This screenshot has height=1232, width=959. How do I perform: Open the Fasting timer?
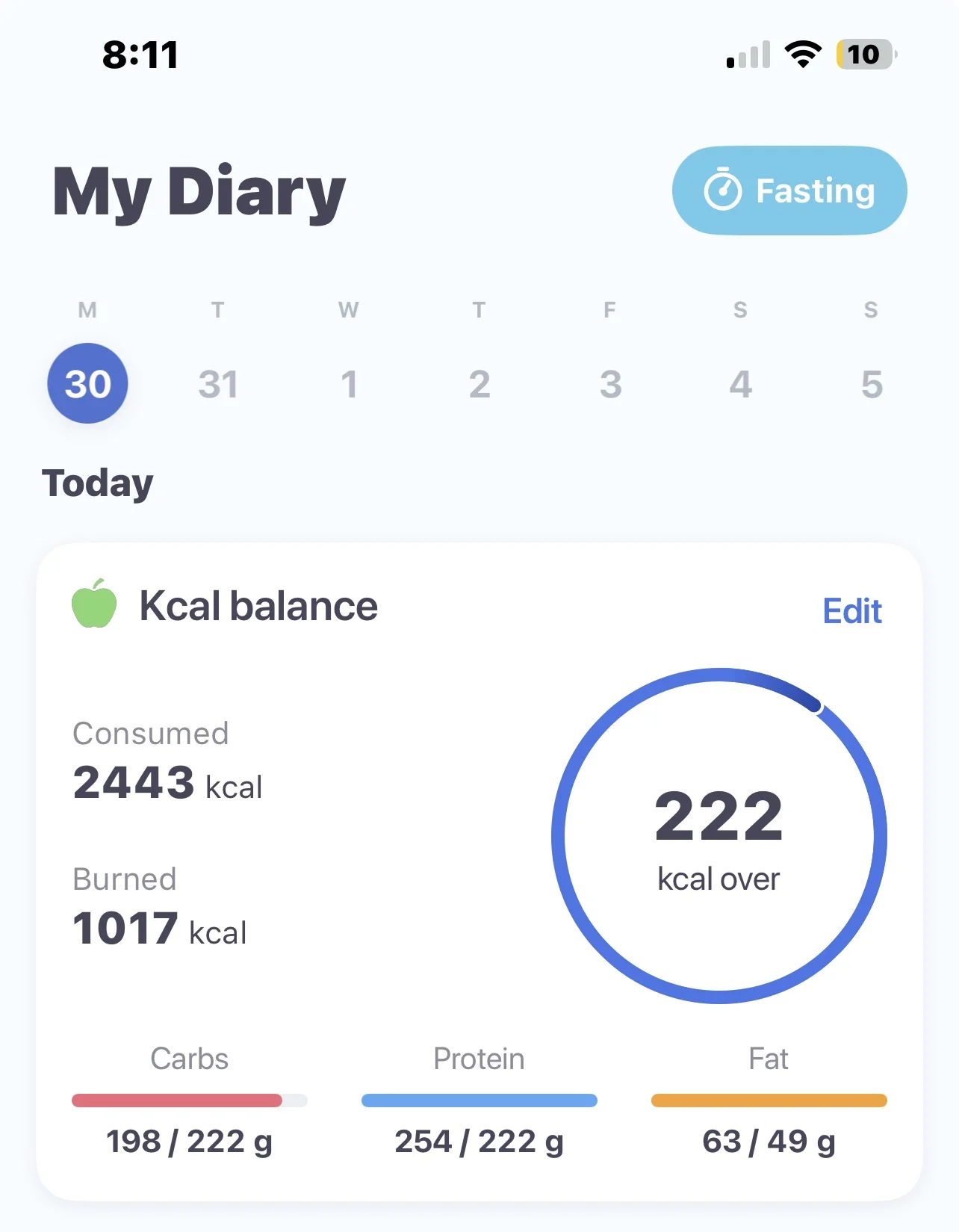(789, 191)
